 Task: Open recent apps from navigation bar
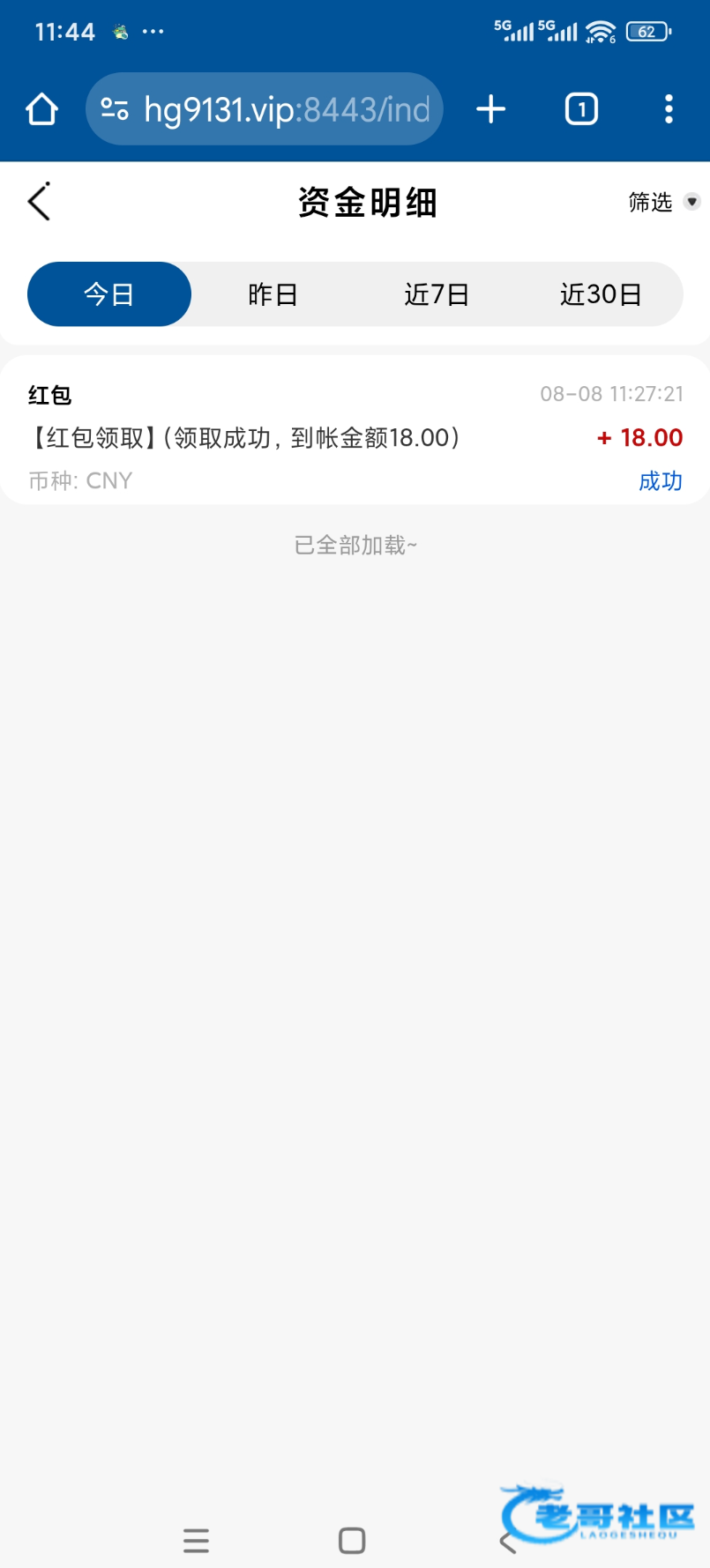pos(196,1540)
